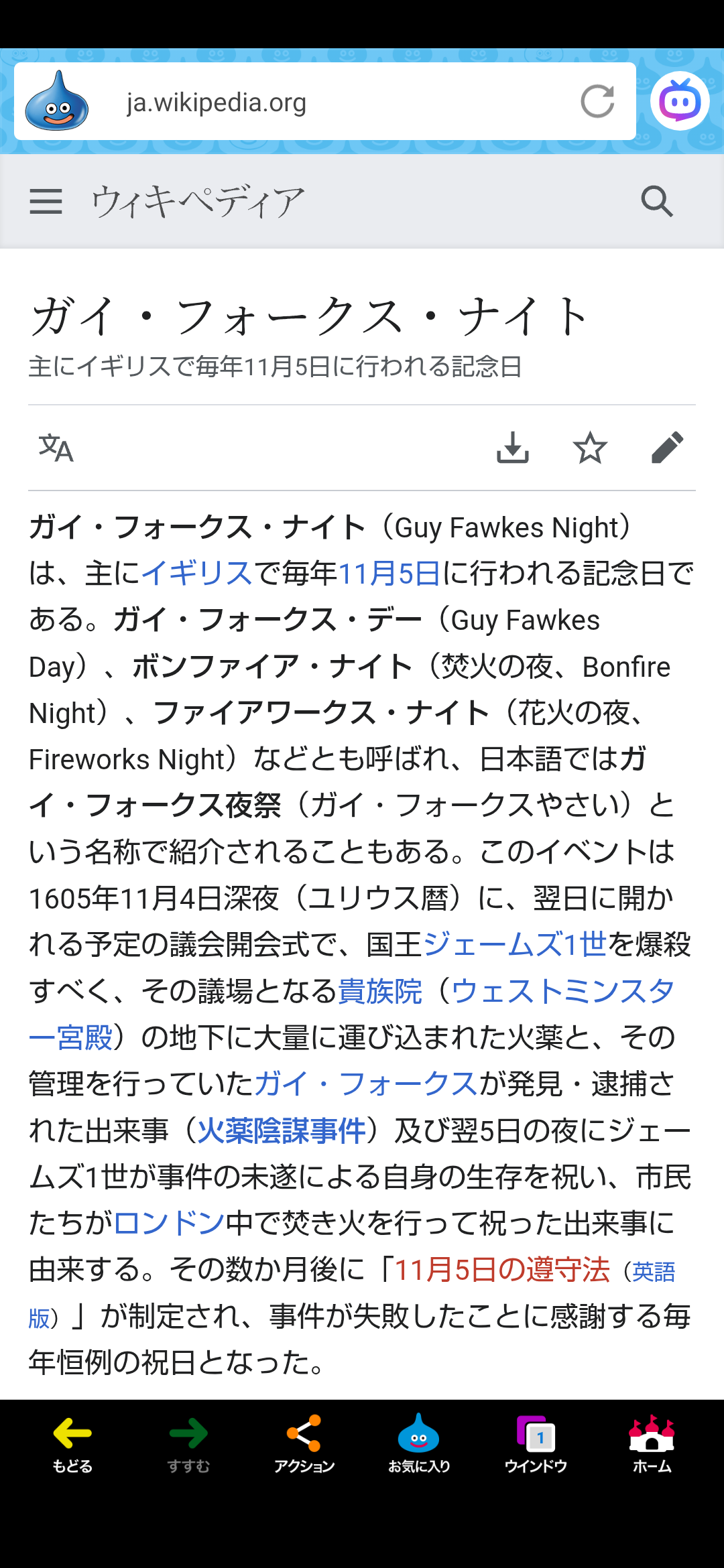Edit the article with the pencil icon
This screenshot has width=724, height=1568.
[667, 448]
